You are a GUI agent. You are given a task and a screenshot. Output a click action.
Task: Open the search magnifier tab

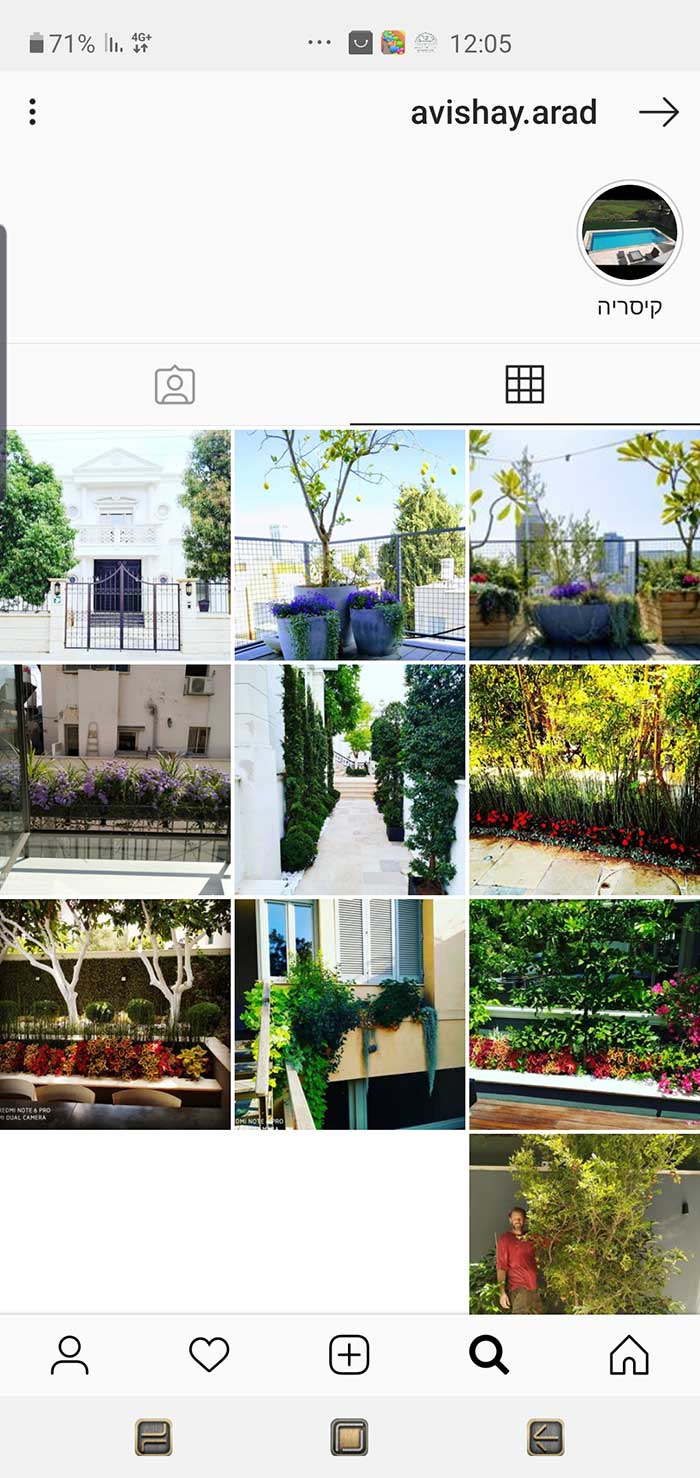pos(489,1356)
